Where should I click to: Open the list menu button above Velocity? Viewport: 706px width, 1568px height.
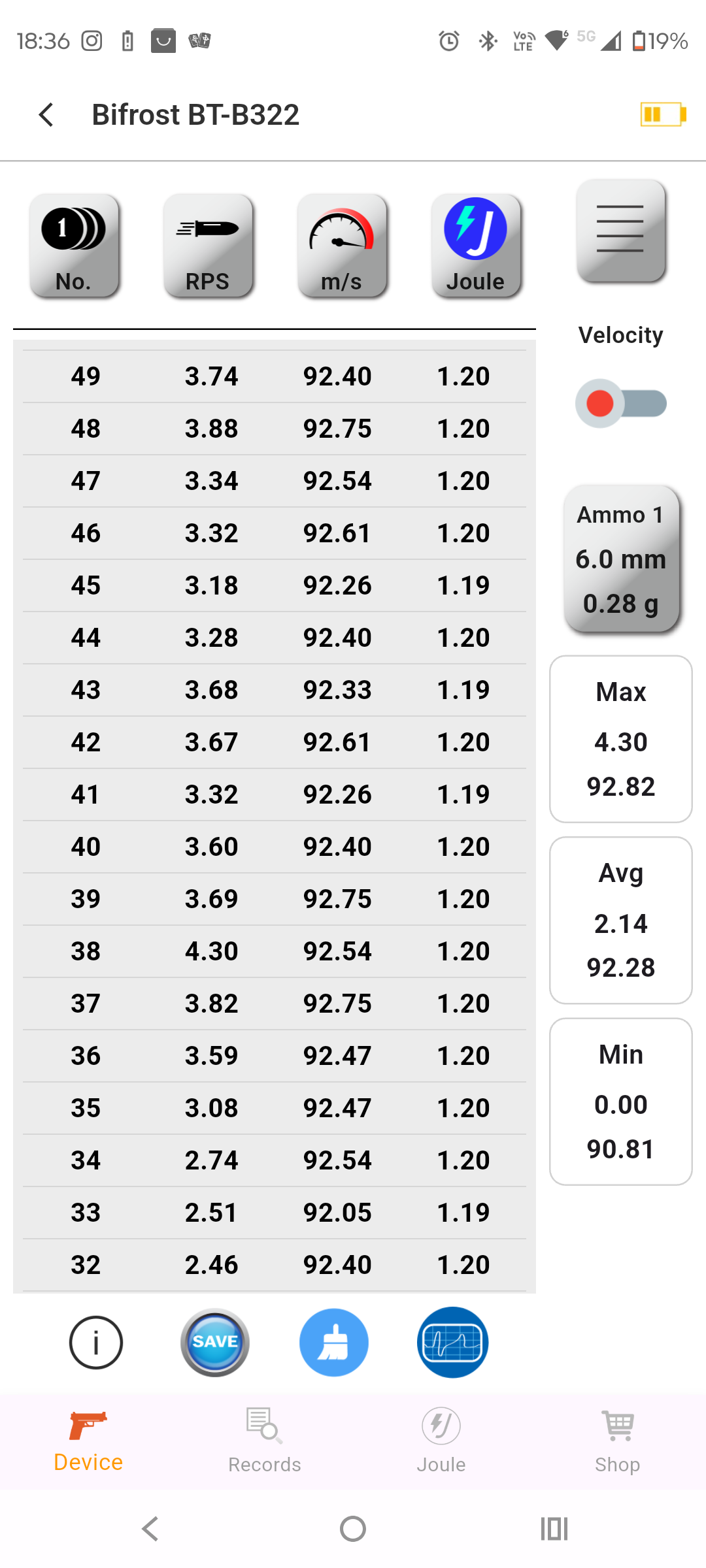click(620, 231)
